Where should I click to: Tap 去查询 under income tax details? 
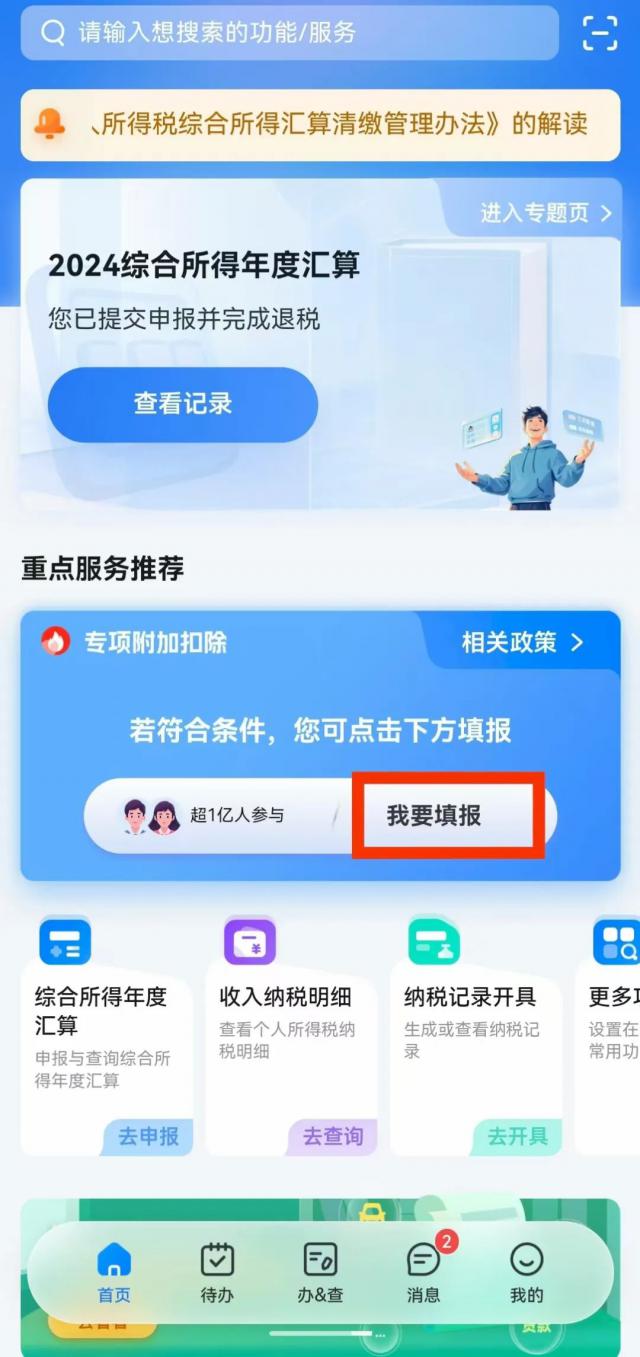click(333, 1136)
